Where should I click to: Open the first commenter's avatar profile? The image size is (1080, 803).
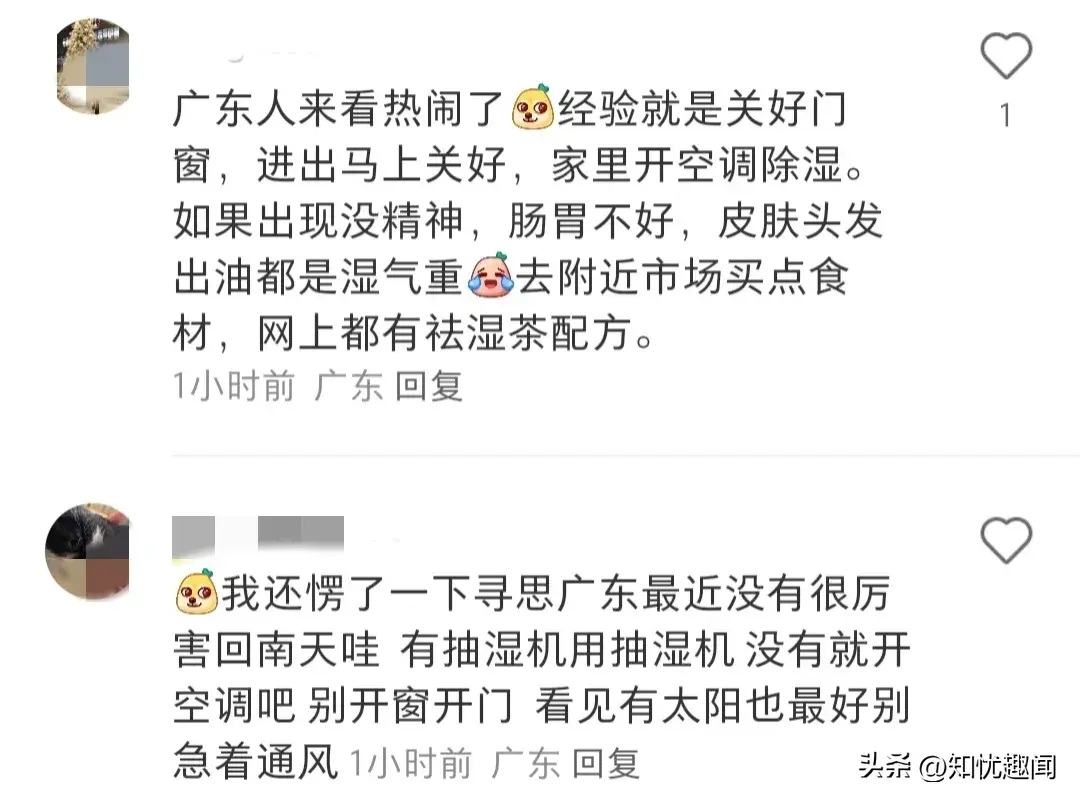94,66
